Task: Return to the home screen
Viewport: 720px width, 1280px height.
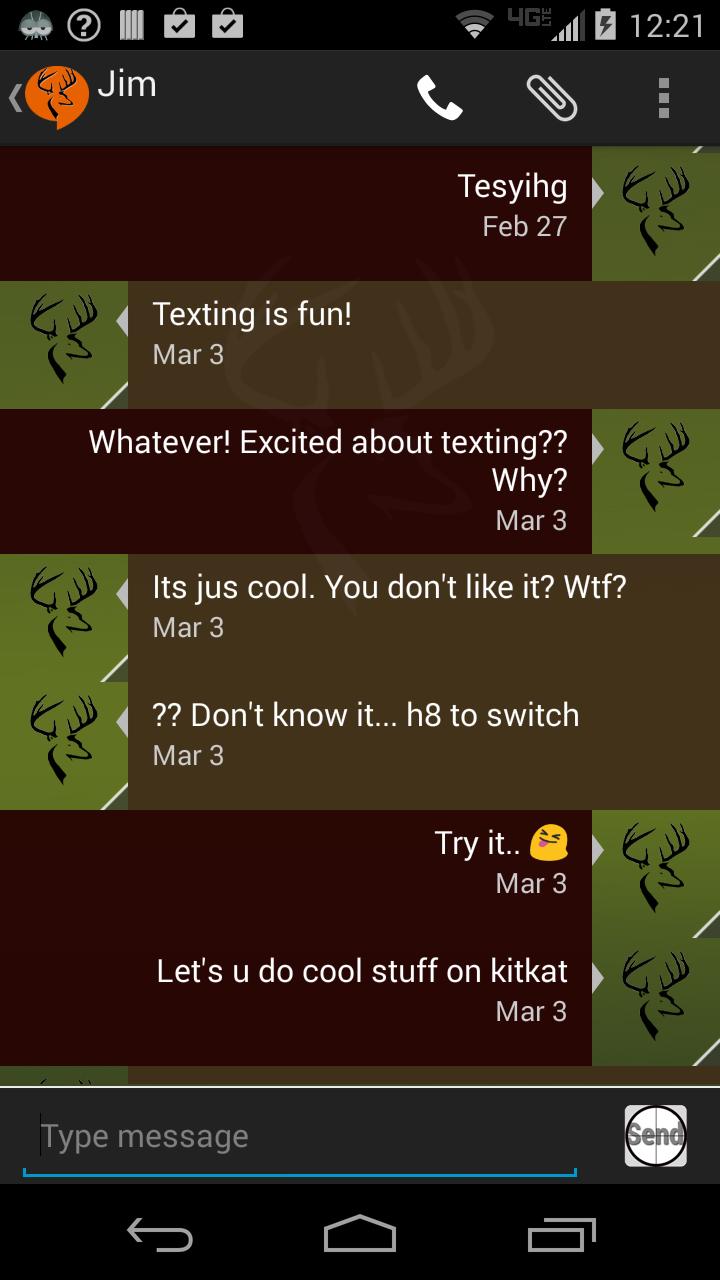Action: click(360, 1234)
